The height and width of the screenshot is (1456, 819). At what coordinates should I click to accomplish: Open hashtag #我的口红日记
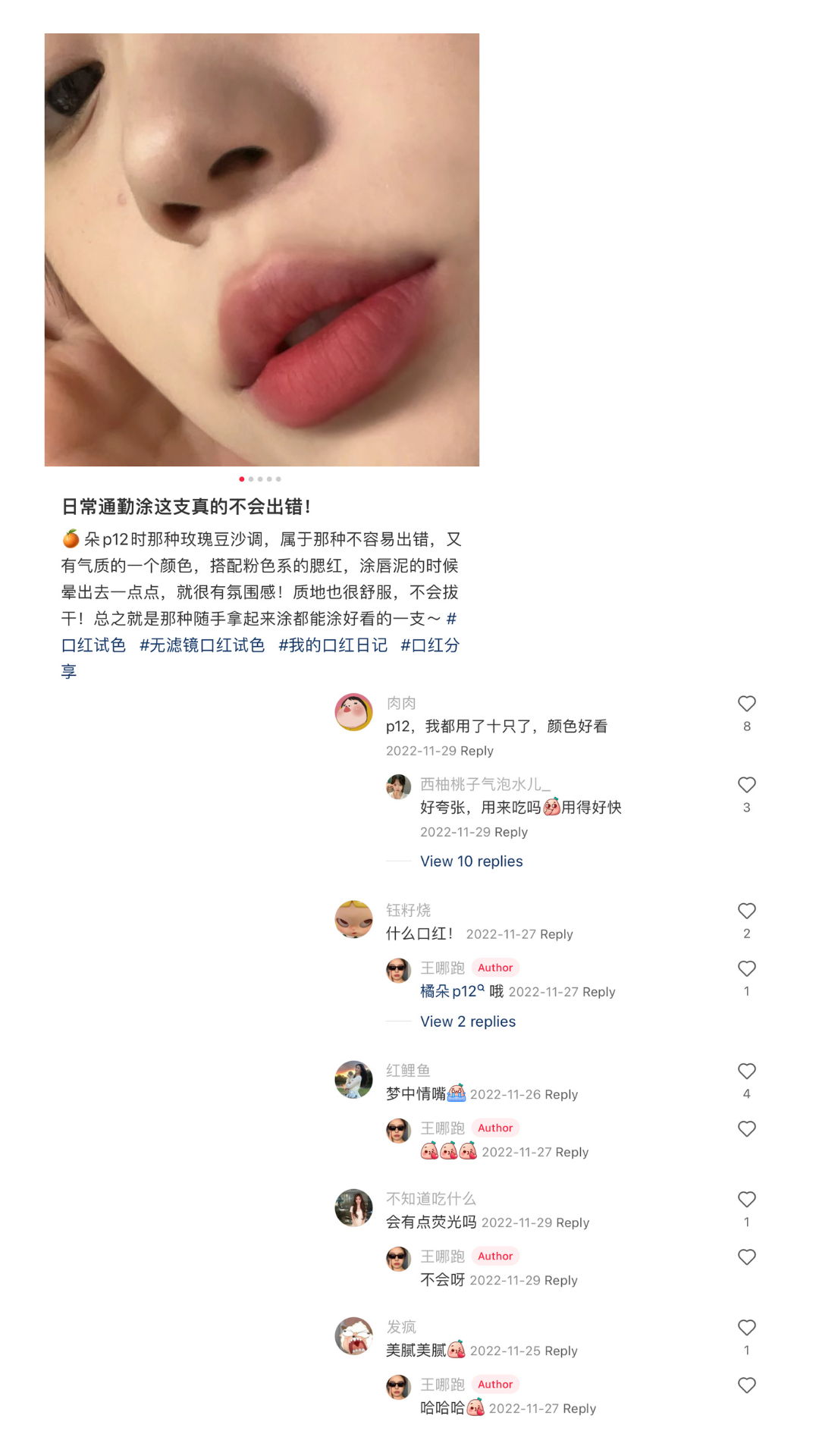[333, 645]
